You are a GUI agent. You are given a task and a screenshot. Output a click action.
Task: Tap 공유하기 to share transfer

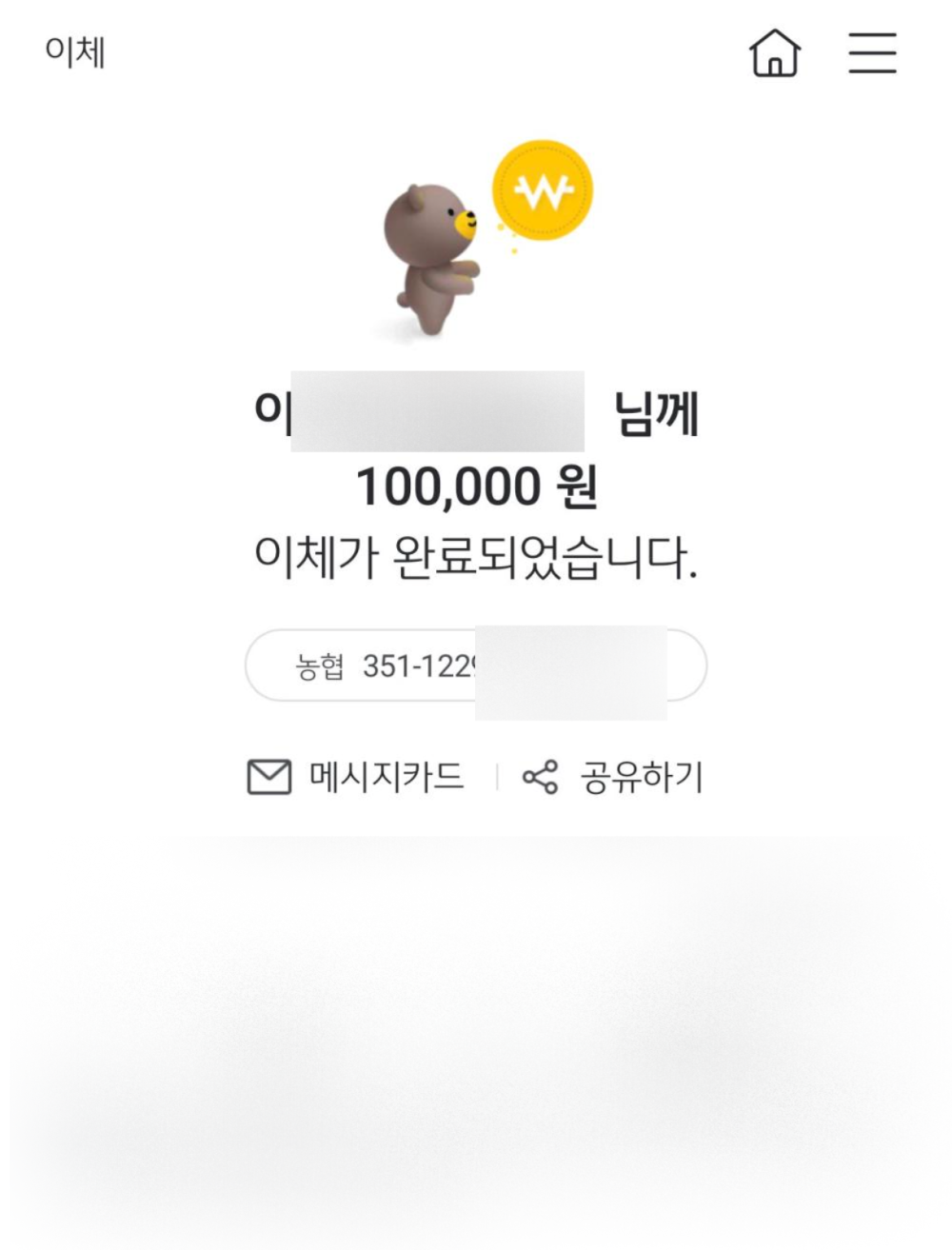[613, 777]
